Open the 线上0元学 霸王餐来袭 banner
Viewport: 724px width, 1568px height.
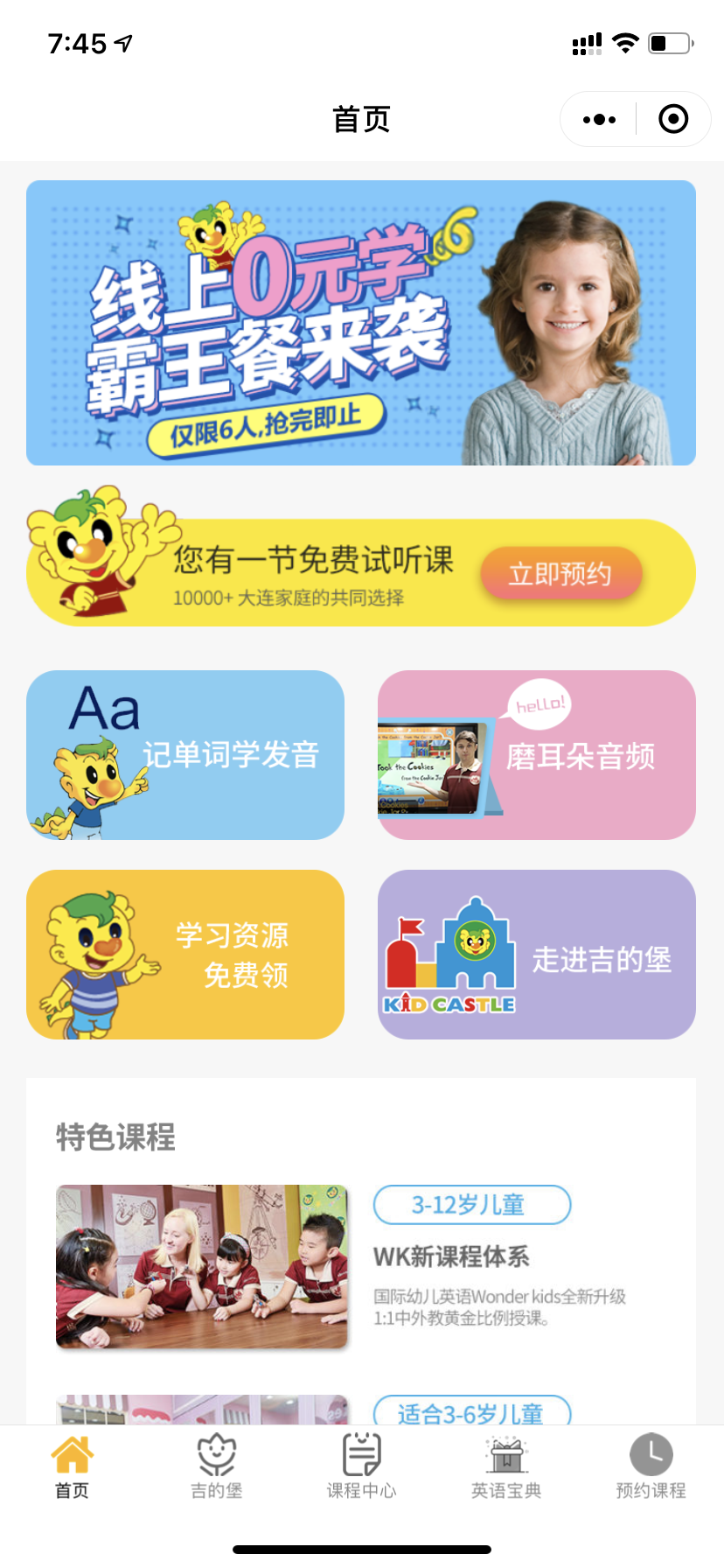pyautogui.click(x=361, y=323)
